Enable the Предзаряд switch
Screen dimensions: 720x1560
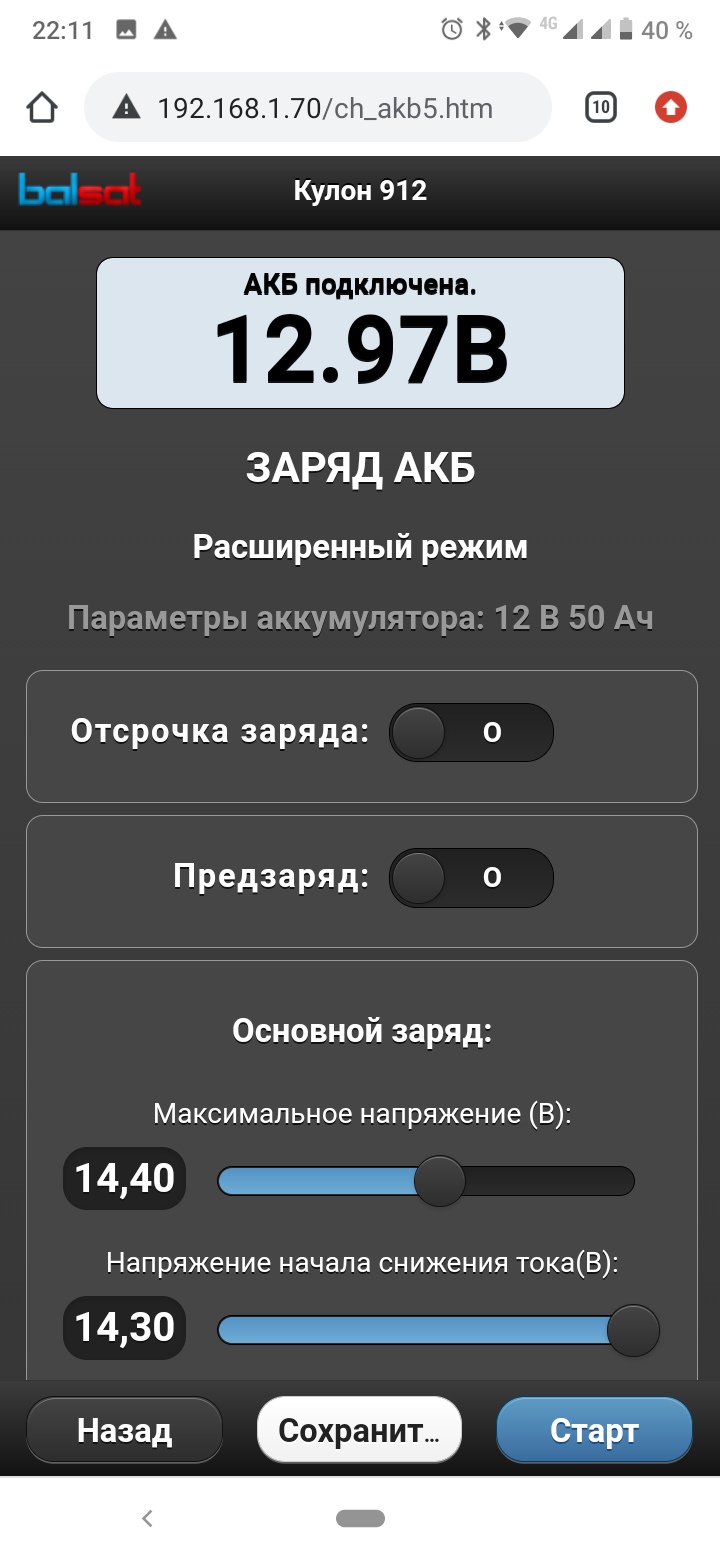pyautogui.click(x=470, y=877)
